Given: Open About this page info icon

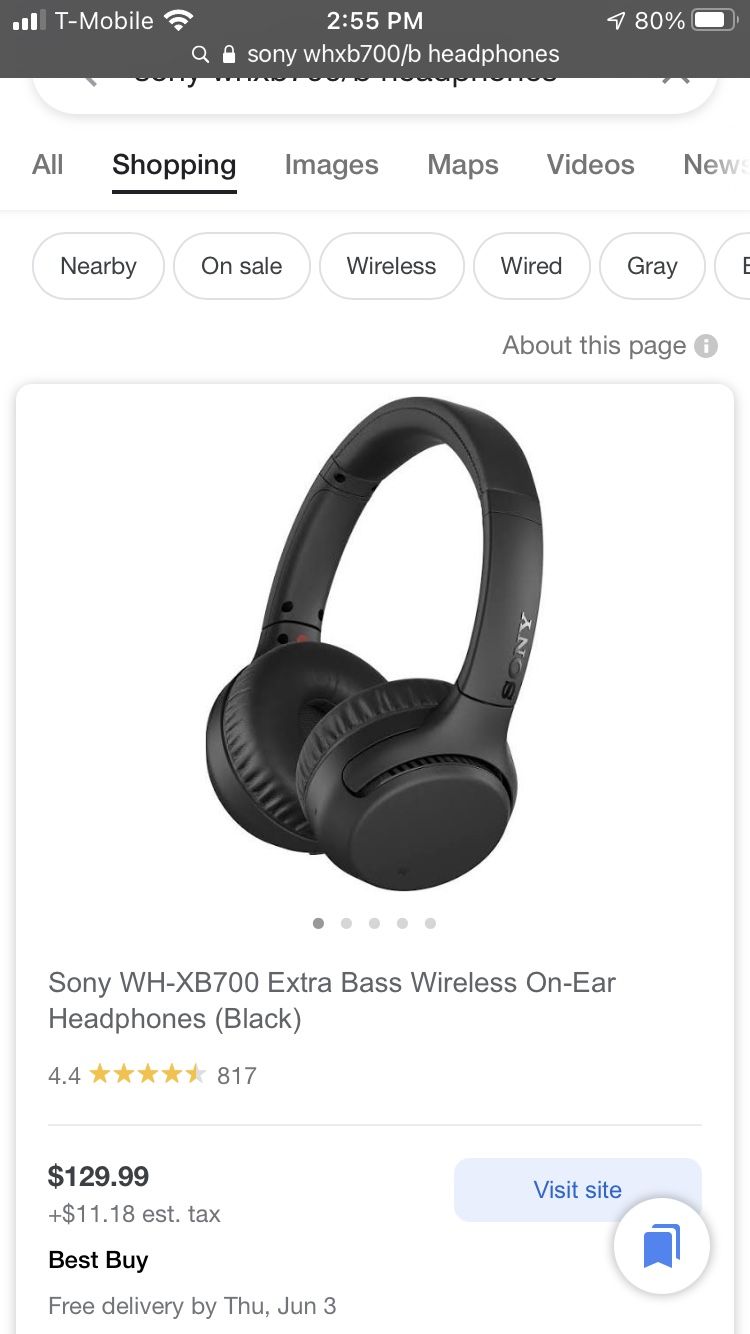Looking at the screenshot, I should click(706, 346).
